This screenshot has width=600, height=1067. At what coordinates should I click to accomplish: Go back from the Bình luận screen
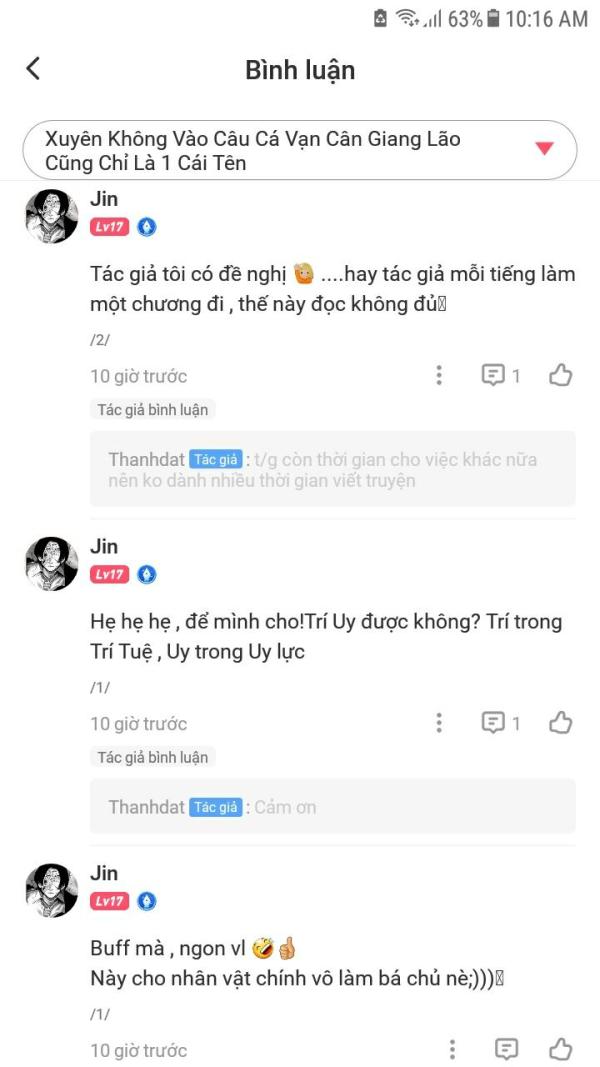click(33, 69)
